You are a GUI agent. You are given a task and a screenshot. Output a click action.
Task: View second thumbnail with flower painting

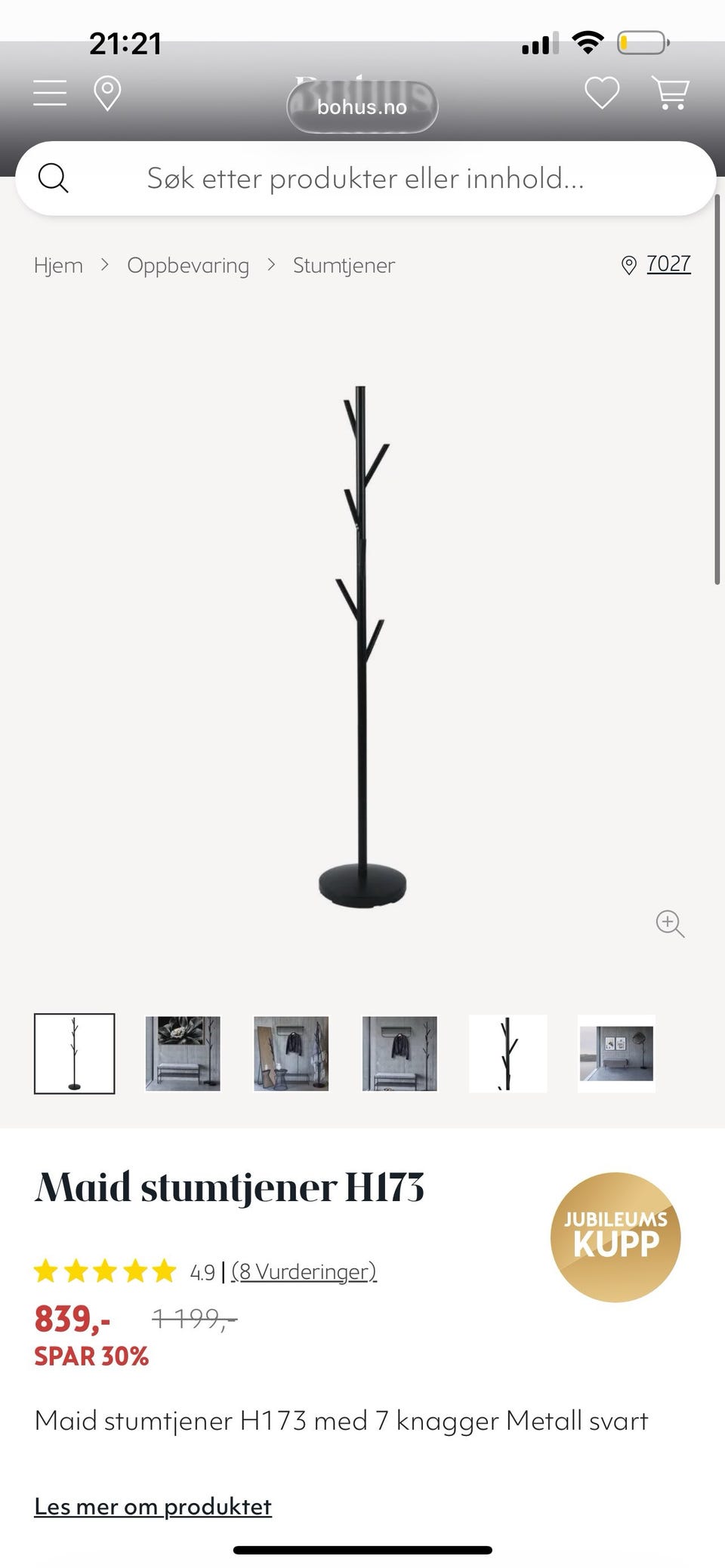click(183, 1053)
